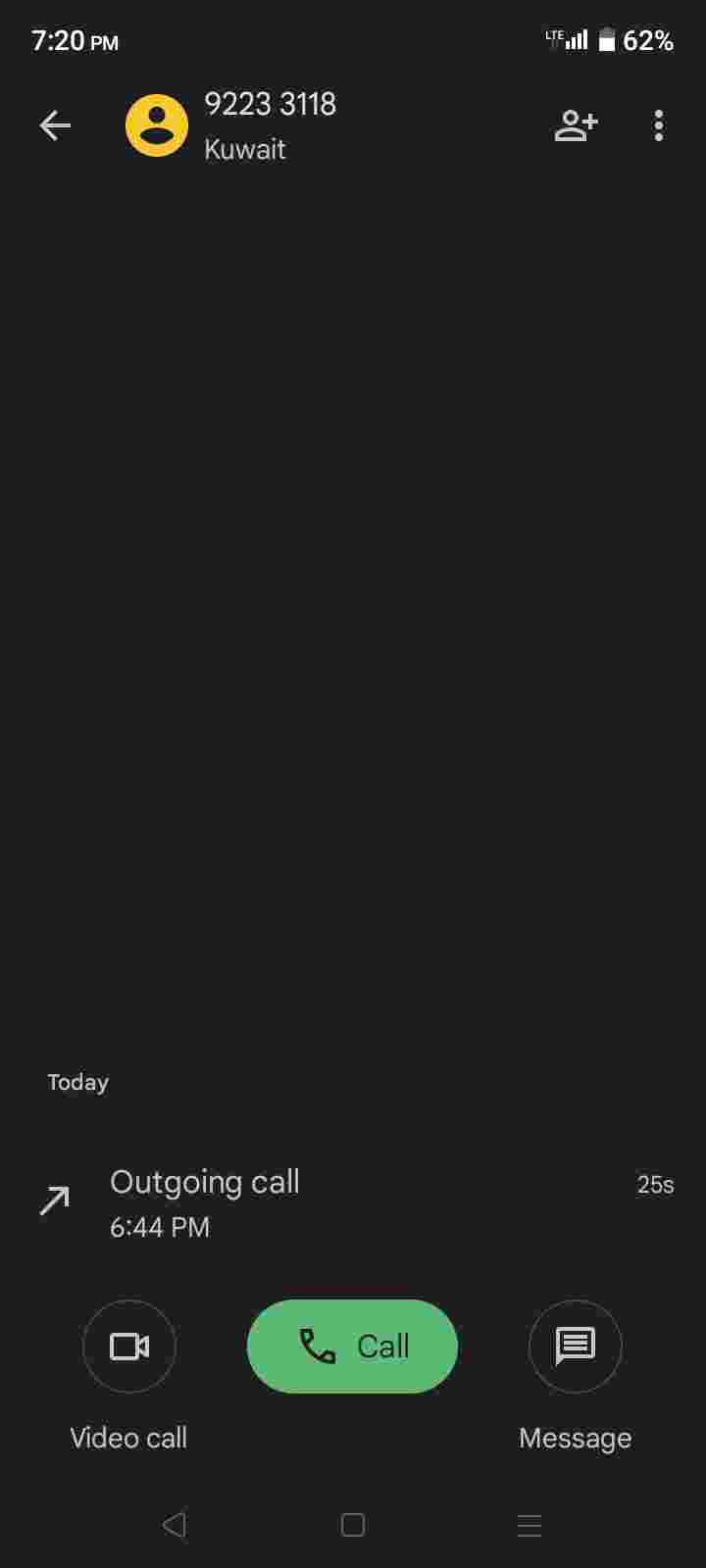
Task: Add 9223 3118 to contacts
Action: tap(576, 125)
